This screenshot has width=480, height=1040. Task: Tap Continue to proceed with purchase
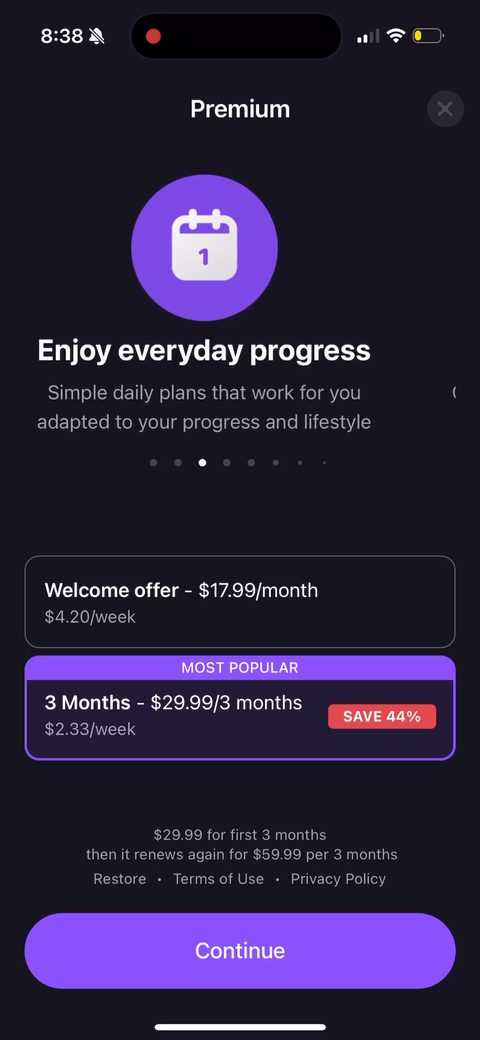click(x=240, y=950)
